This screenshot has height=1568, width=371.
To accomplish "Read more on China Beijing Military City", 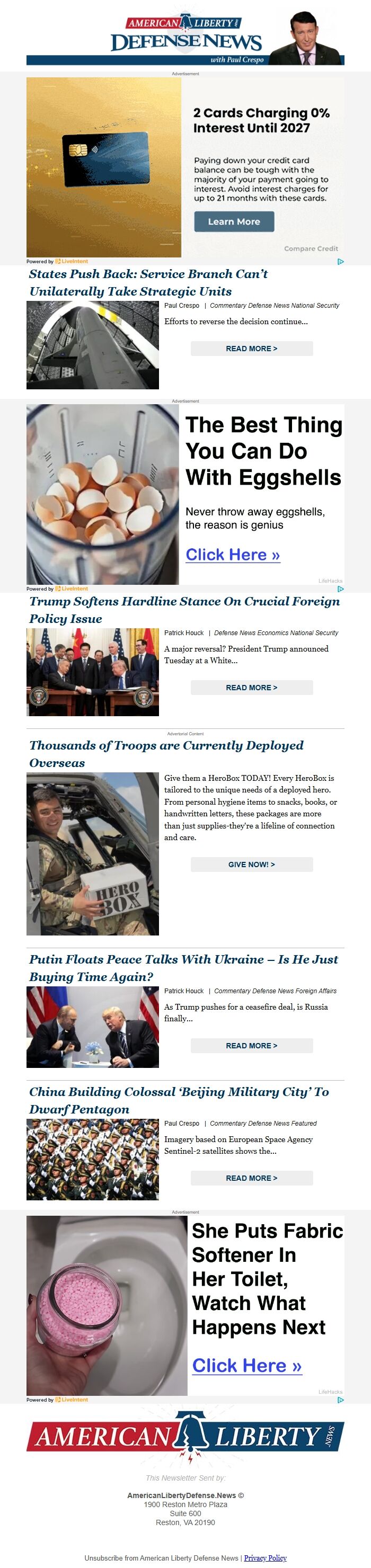I will [x=252, y=1179].
